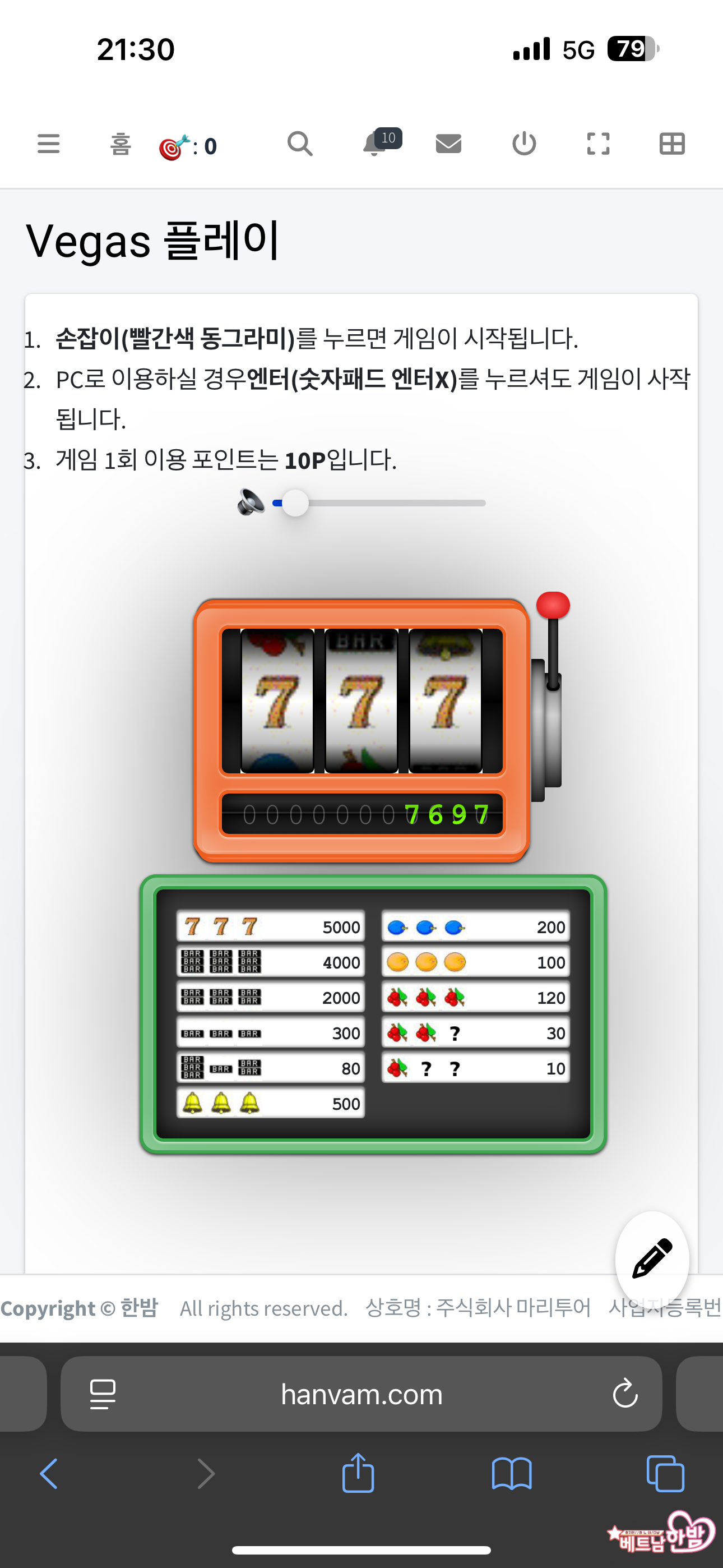This screenshot has height=1568, width=723.
Task: Reload the hanvam.com page
Action: pyautogui.click(x=625, y=1393)
